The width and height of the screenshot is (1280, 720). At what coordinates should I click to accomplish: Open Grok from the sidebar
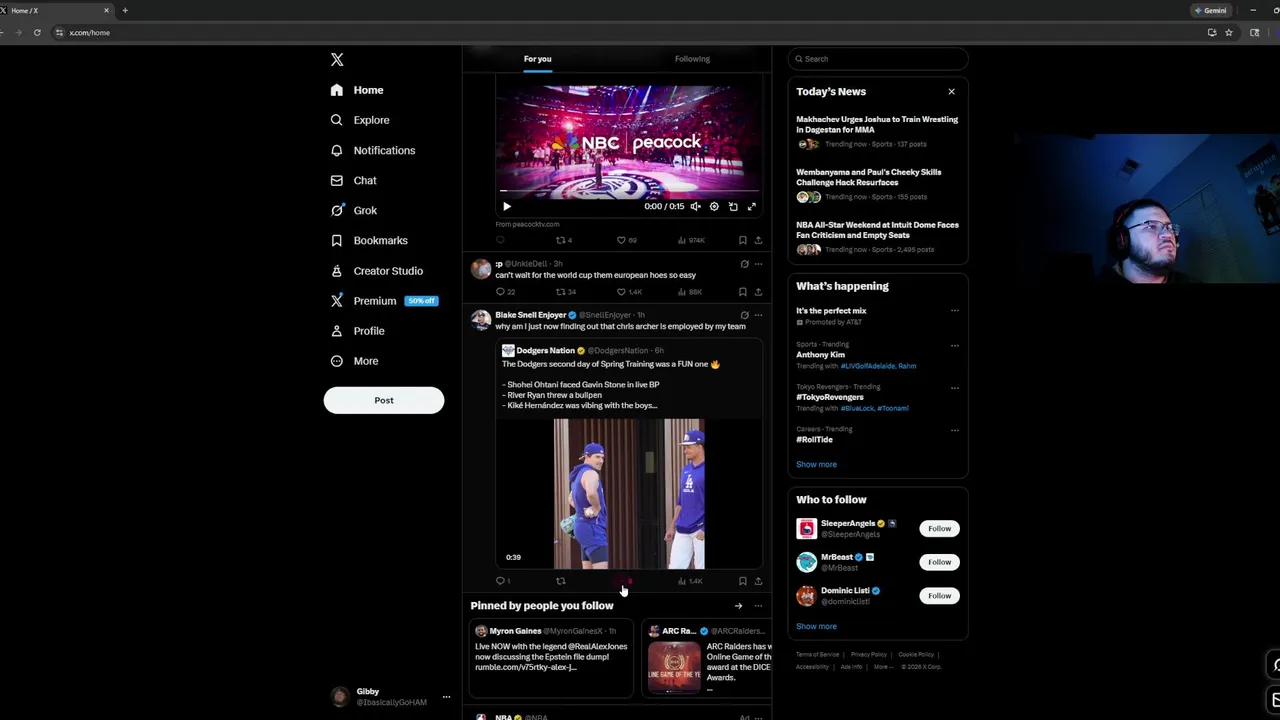(x=364, y=210)
